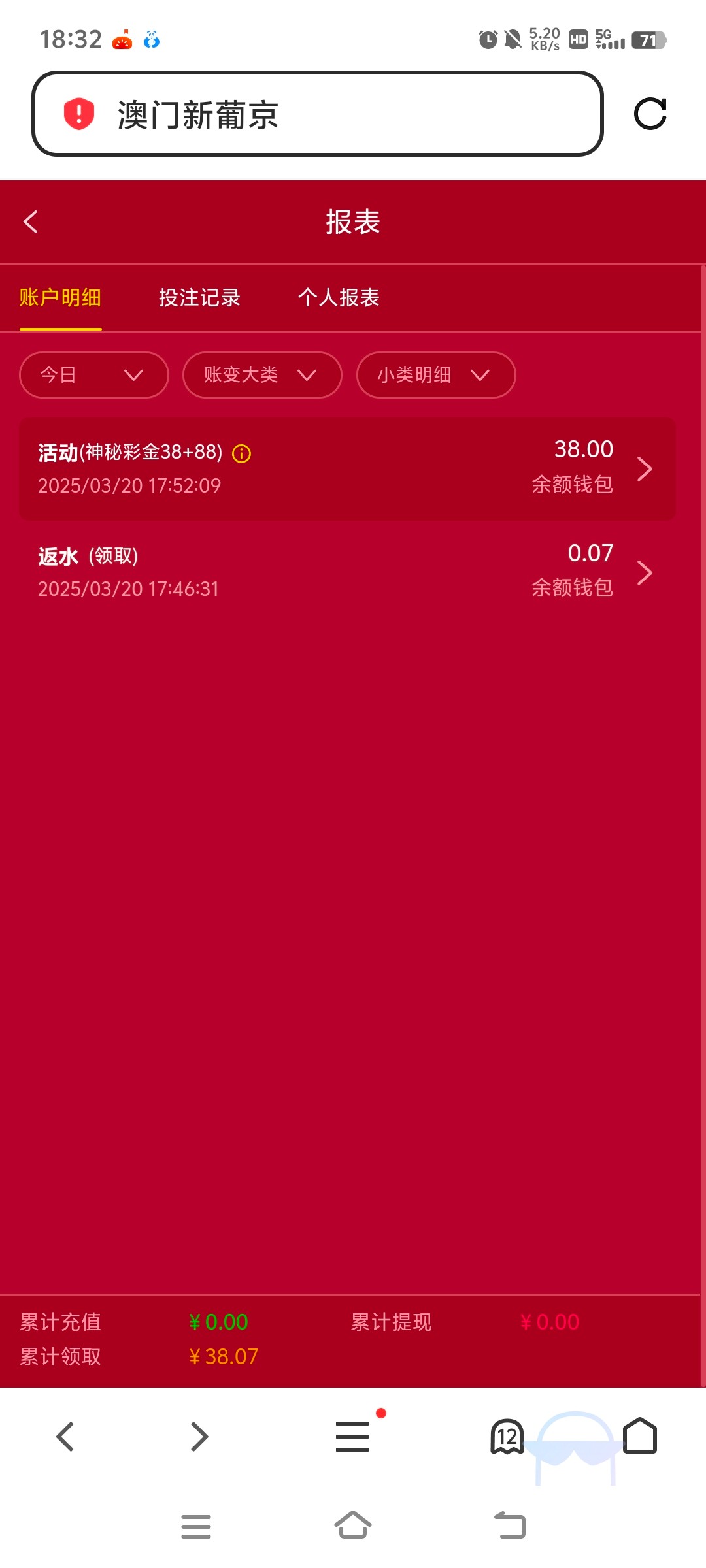Viewport: 706px width, 1568px height.
Task: Open the 活动(神秘彩金38+88) record details
Action: (346, 468)
